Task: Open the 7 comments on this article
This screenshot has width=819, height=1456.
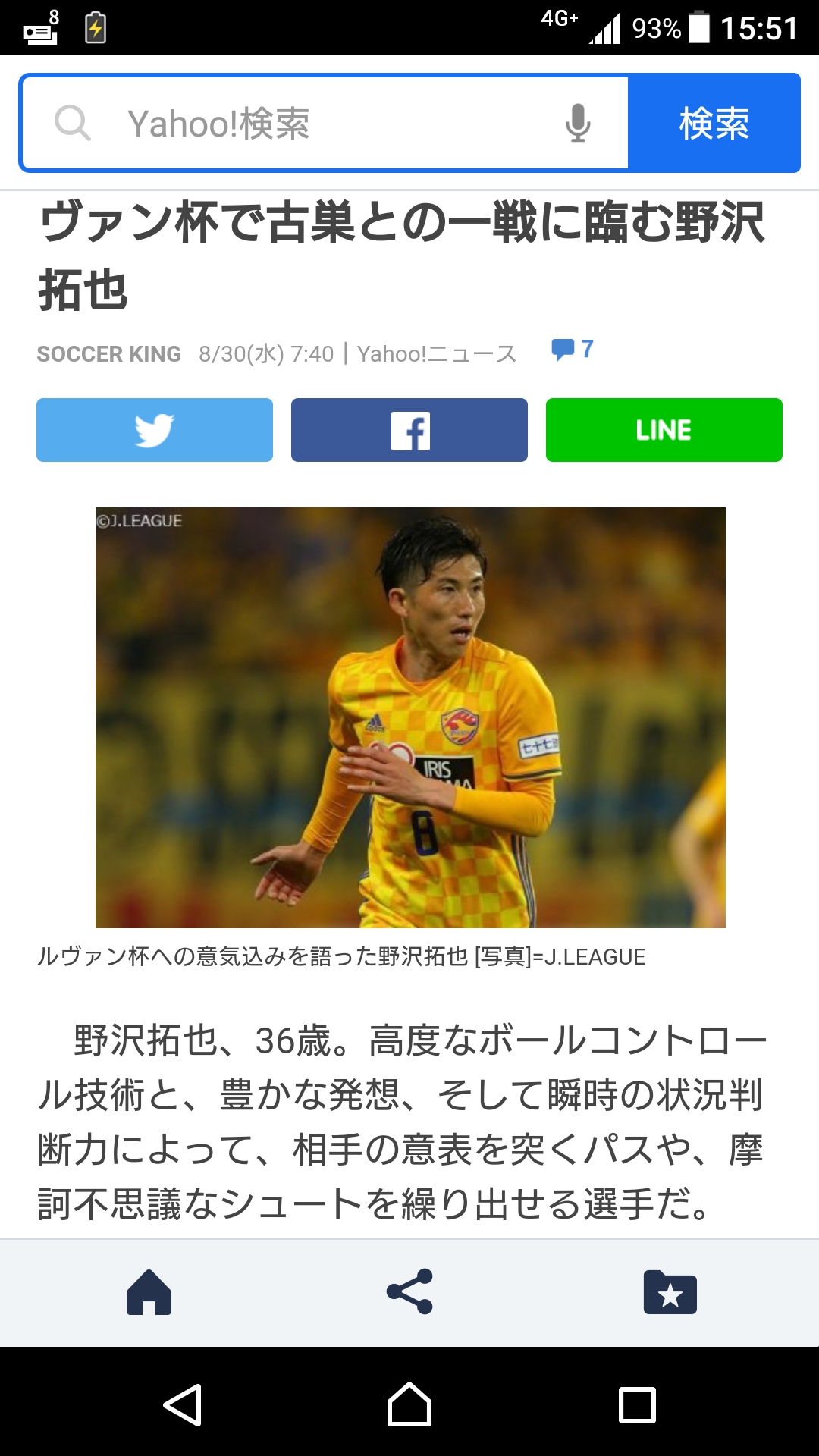Action: [x=573, y=350]
